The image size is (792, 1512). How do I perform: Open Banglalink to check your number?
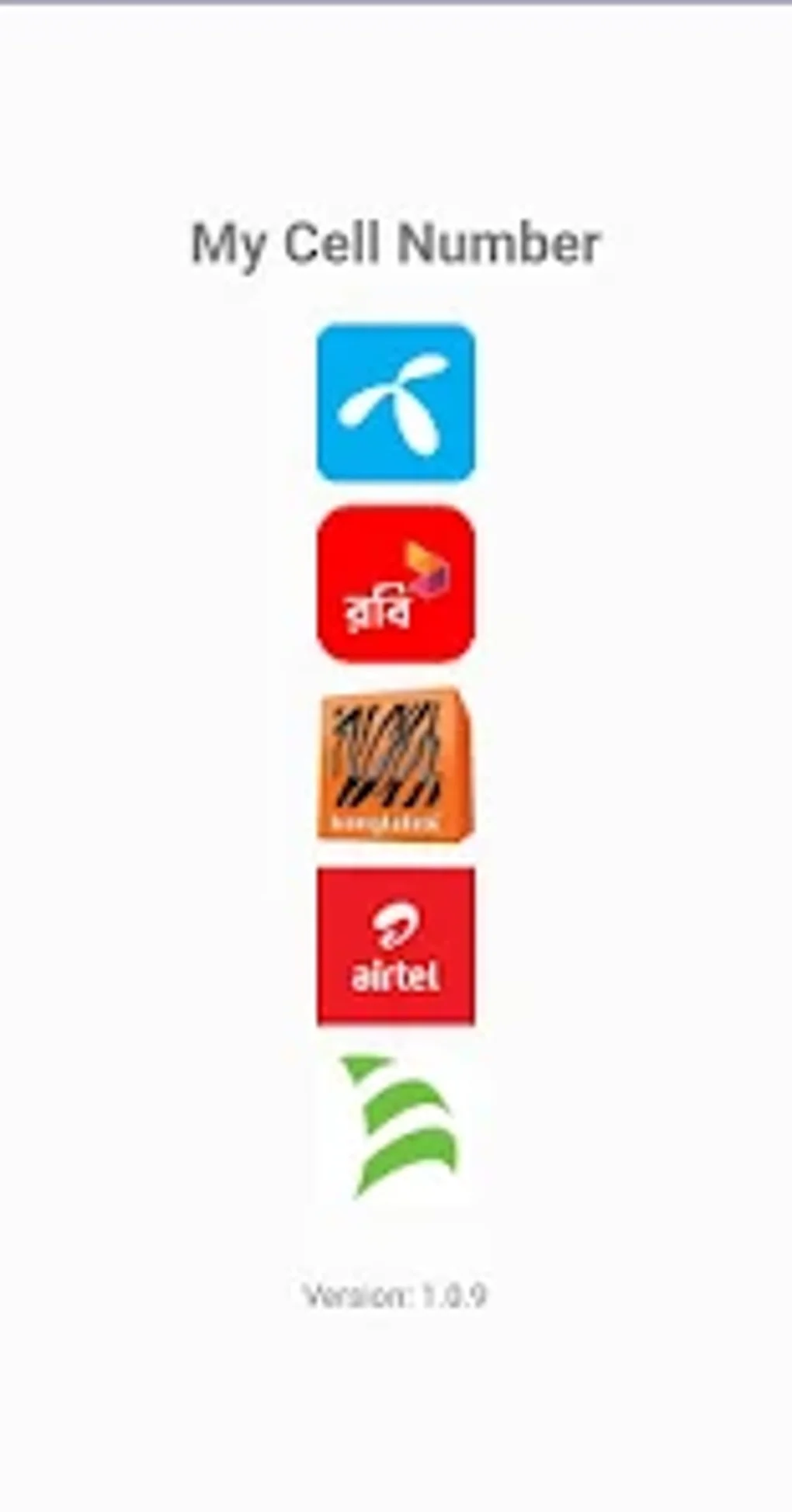click(x=394, y=765)
